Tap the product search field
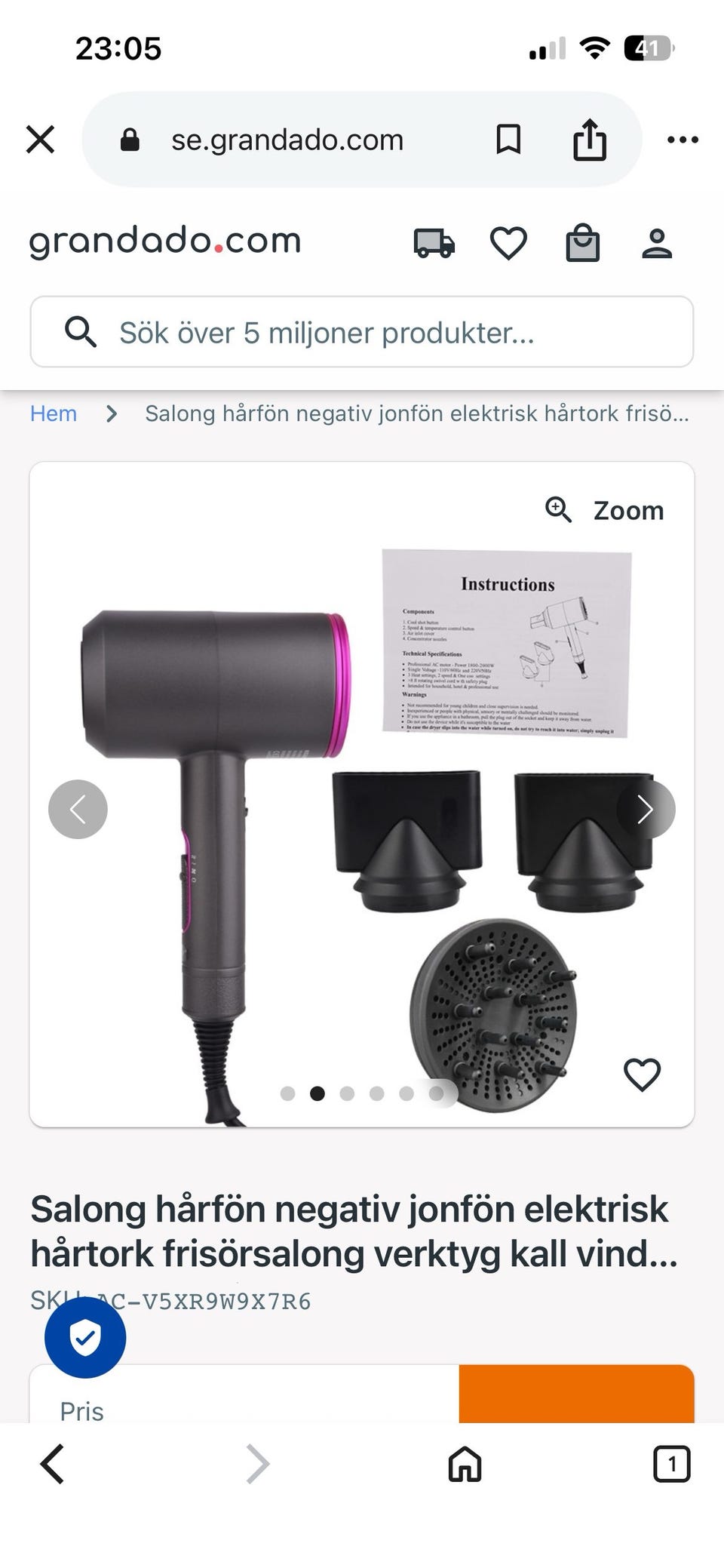724x1568 pixels. (x=362, y=332)
